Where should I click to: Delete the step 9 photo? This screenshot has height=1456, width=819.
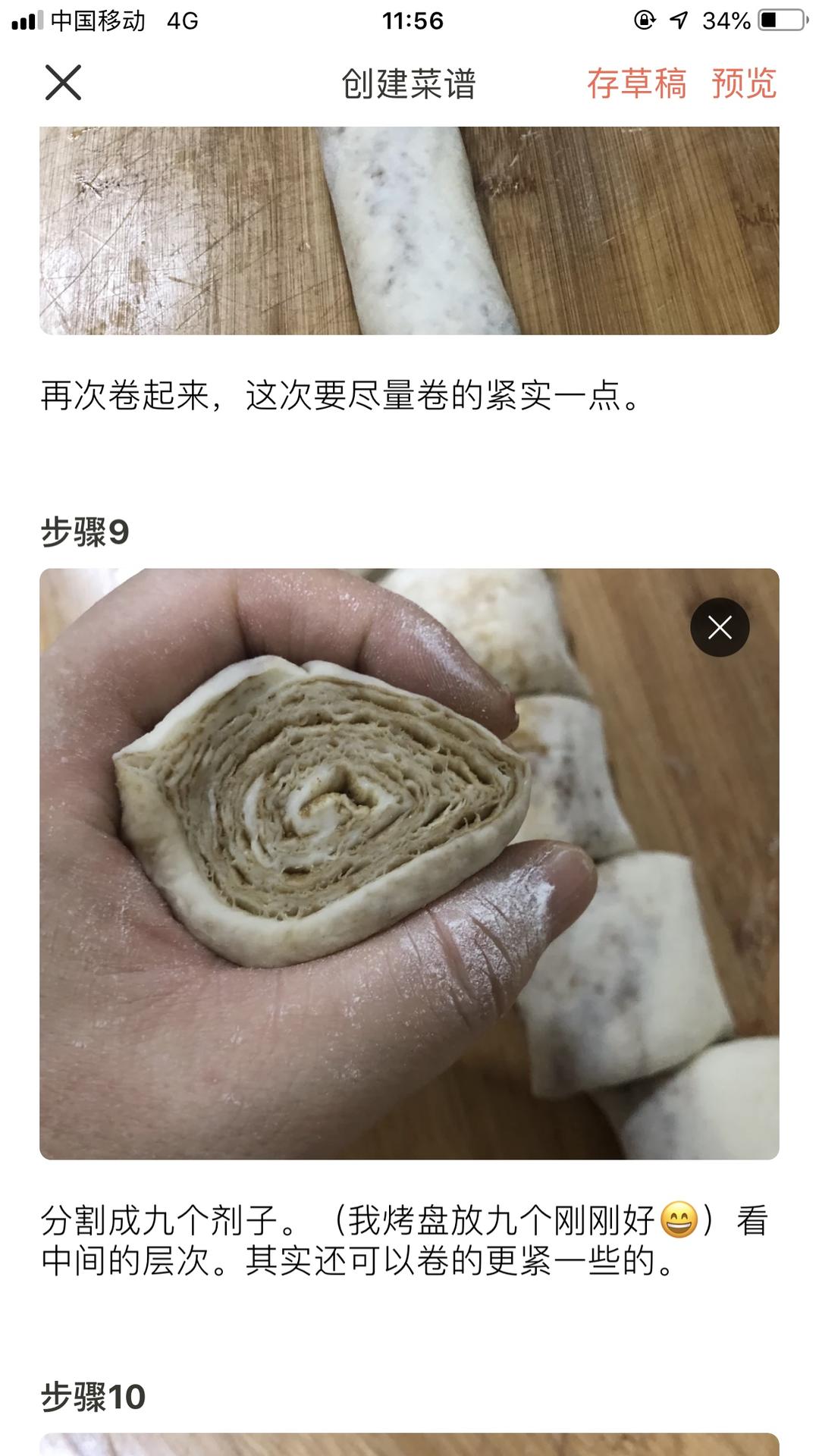point(719,626)
